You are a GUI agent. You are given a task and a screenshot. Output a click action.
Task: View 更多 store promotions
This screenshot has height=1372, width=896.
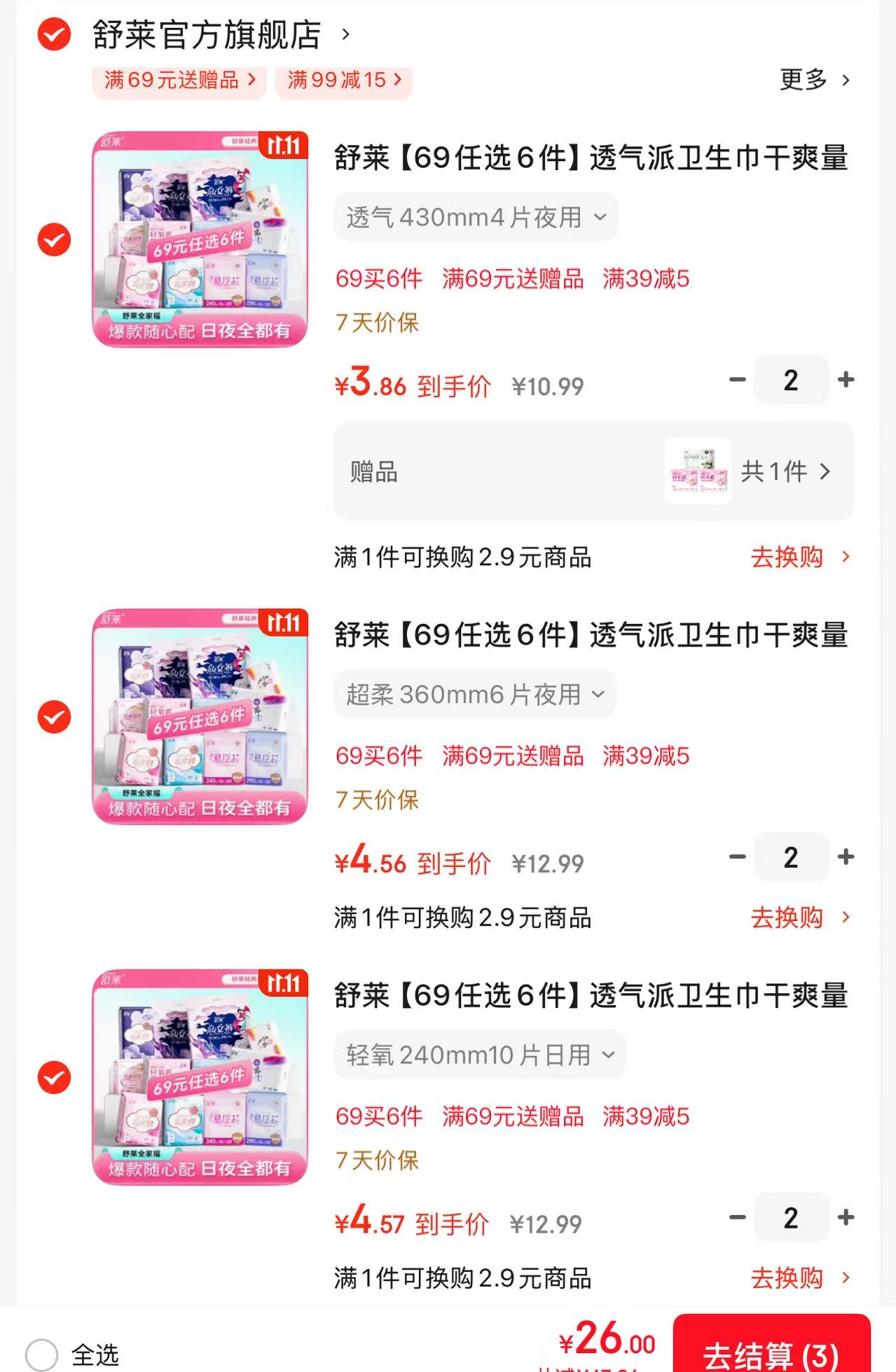click(x=814, y=80)
